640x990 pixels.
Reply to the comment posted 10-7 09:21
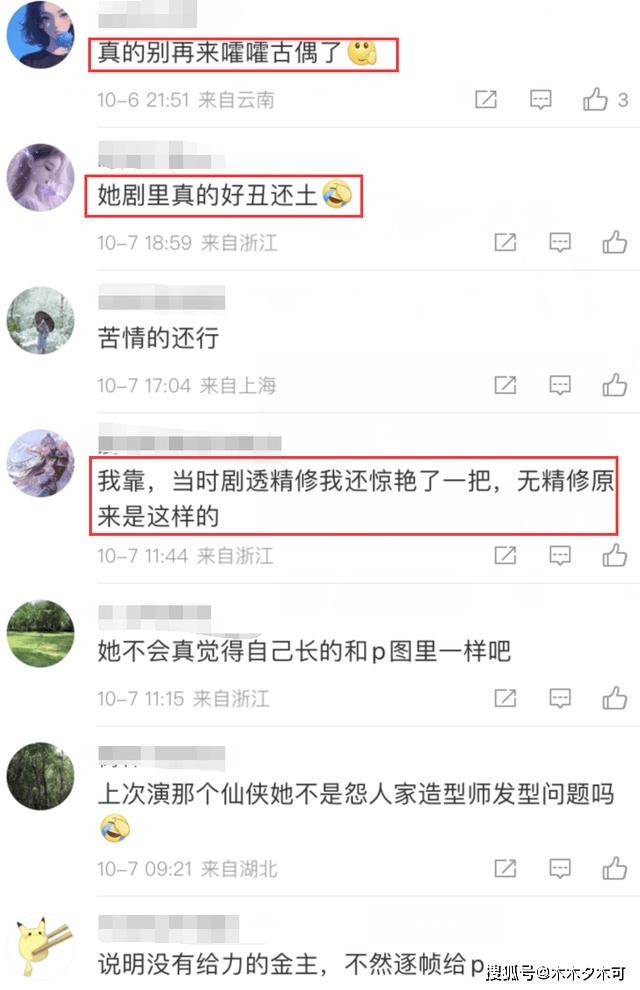pos(561,868)
